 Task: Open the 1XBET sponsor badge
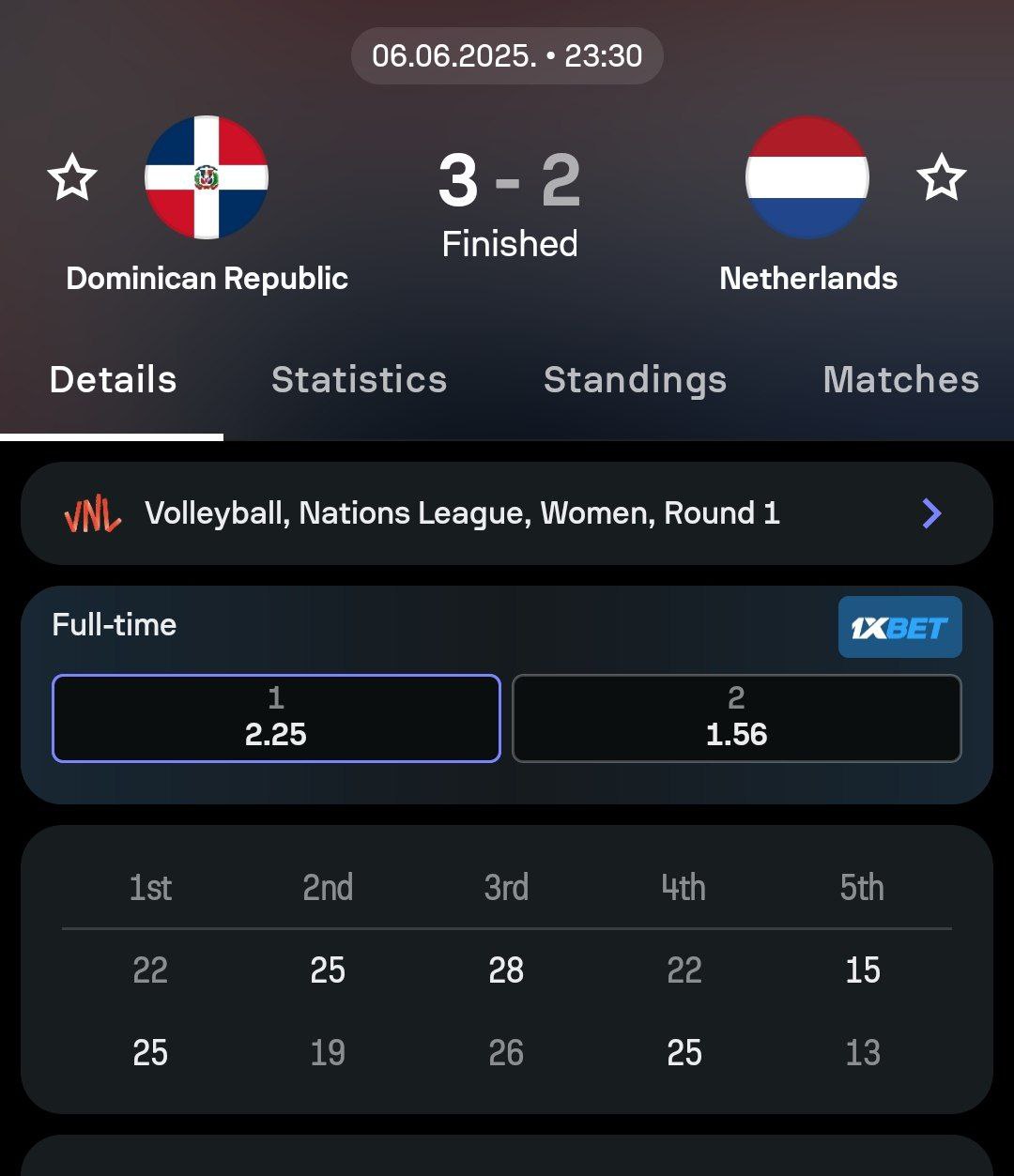[x=899, y=627]
